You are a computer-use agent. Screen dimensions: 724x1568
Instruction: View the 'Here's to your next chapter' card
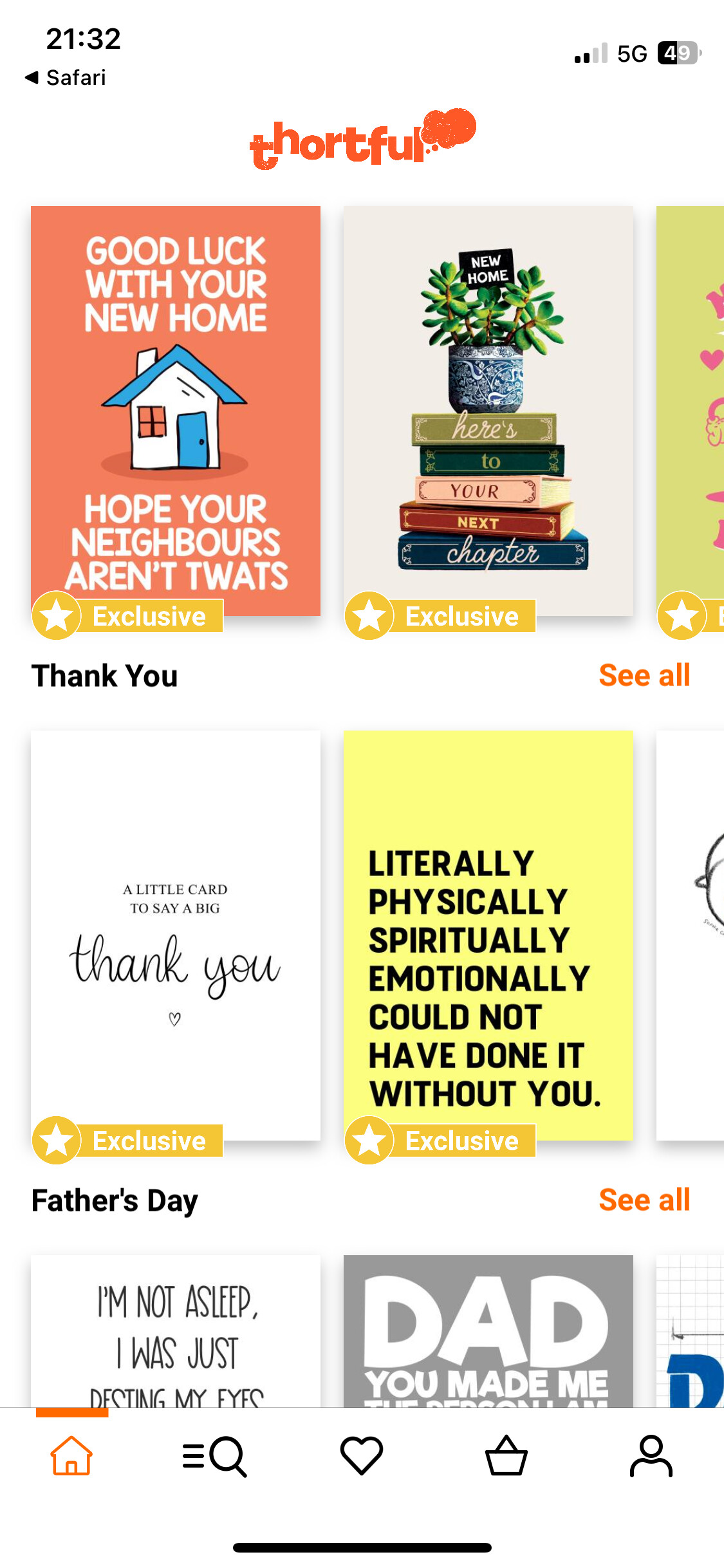tap(488, 411)
